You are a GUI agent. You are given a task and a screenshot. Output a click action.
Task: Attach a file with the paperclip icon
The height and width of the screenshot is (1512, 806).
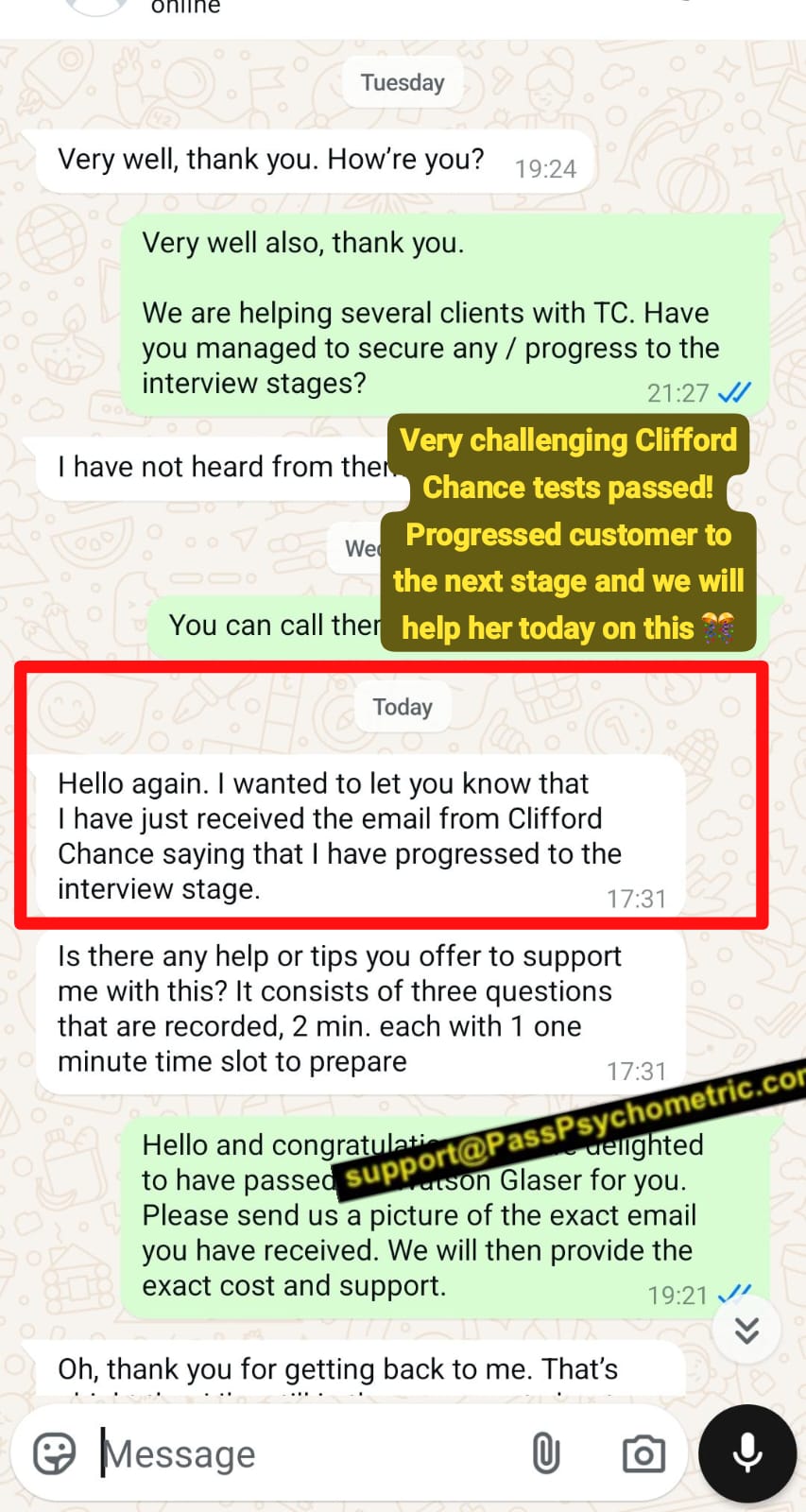pyautogui.click(x=546, y=1453)
